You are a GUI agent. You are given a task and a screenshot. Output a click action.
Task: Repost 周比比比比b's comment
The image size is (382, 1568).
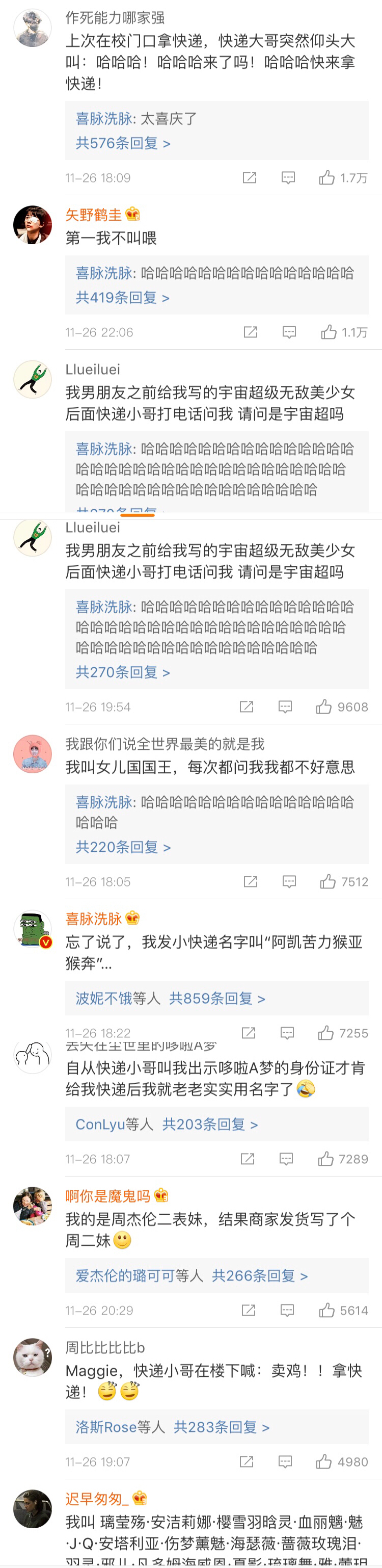tap(247, 1461)
